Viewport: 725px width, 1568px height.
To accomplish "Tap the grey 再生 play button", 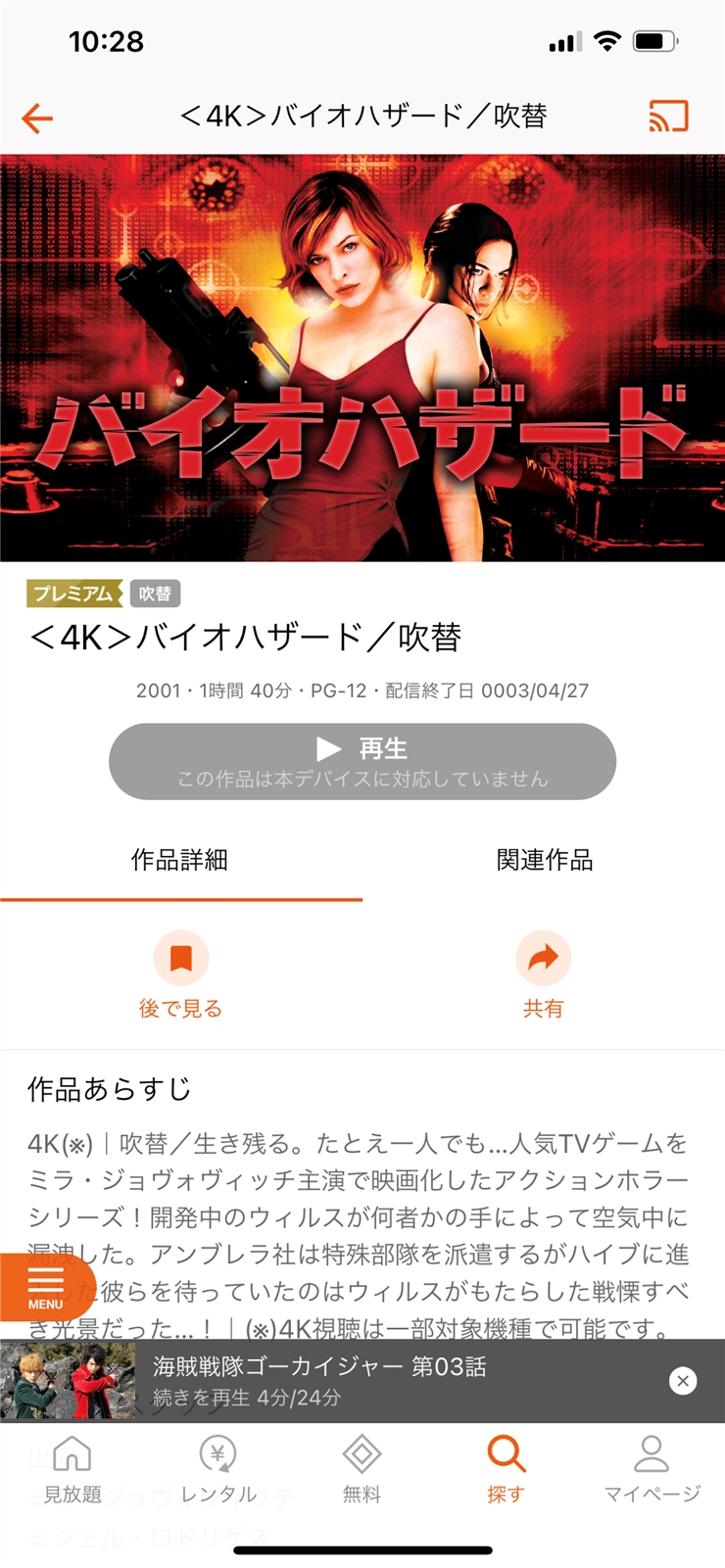I will (362, 761).
